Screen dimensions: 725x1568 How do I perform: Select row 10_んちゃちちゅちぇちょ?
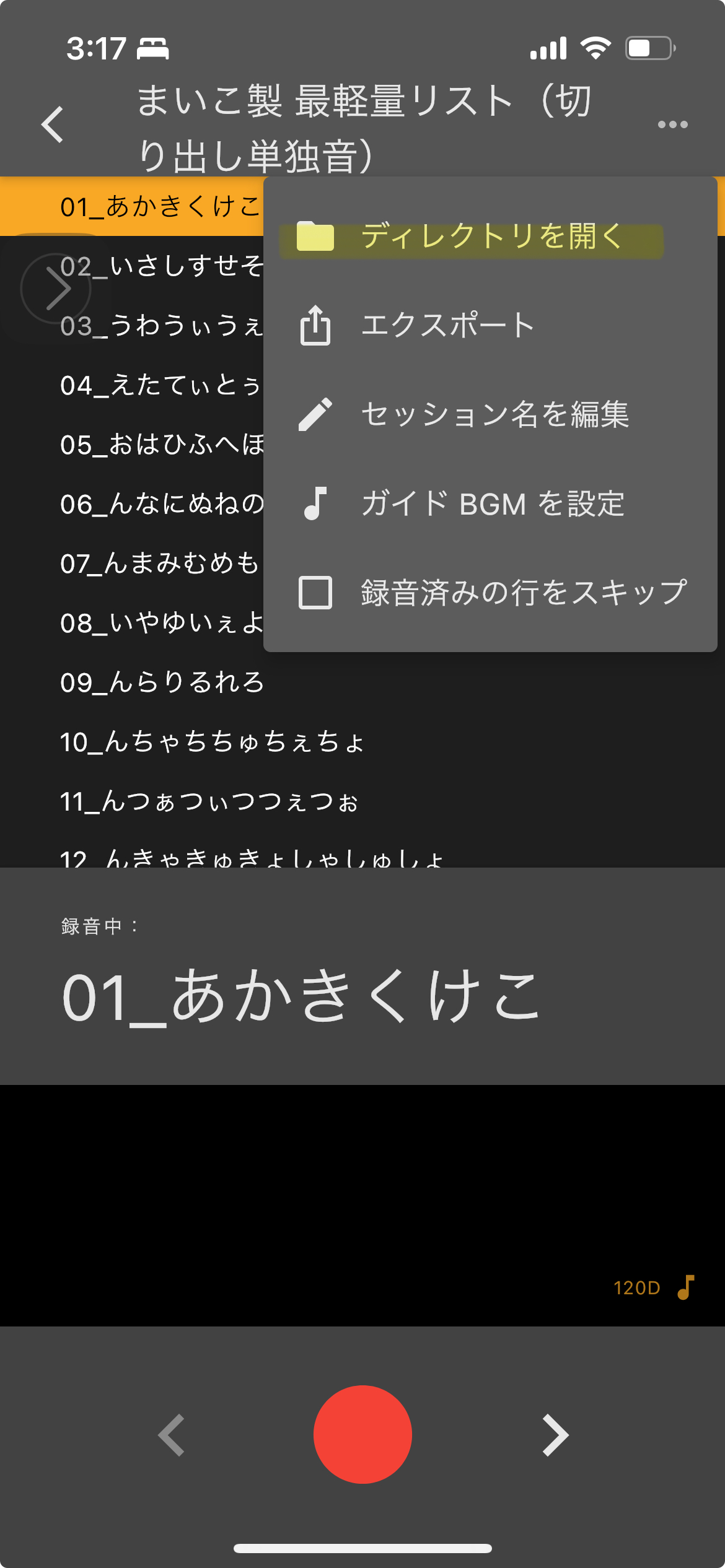tap(362, 742)
